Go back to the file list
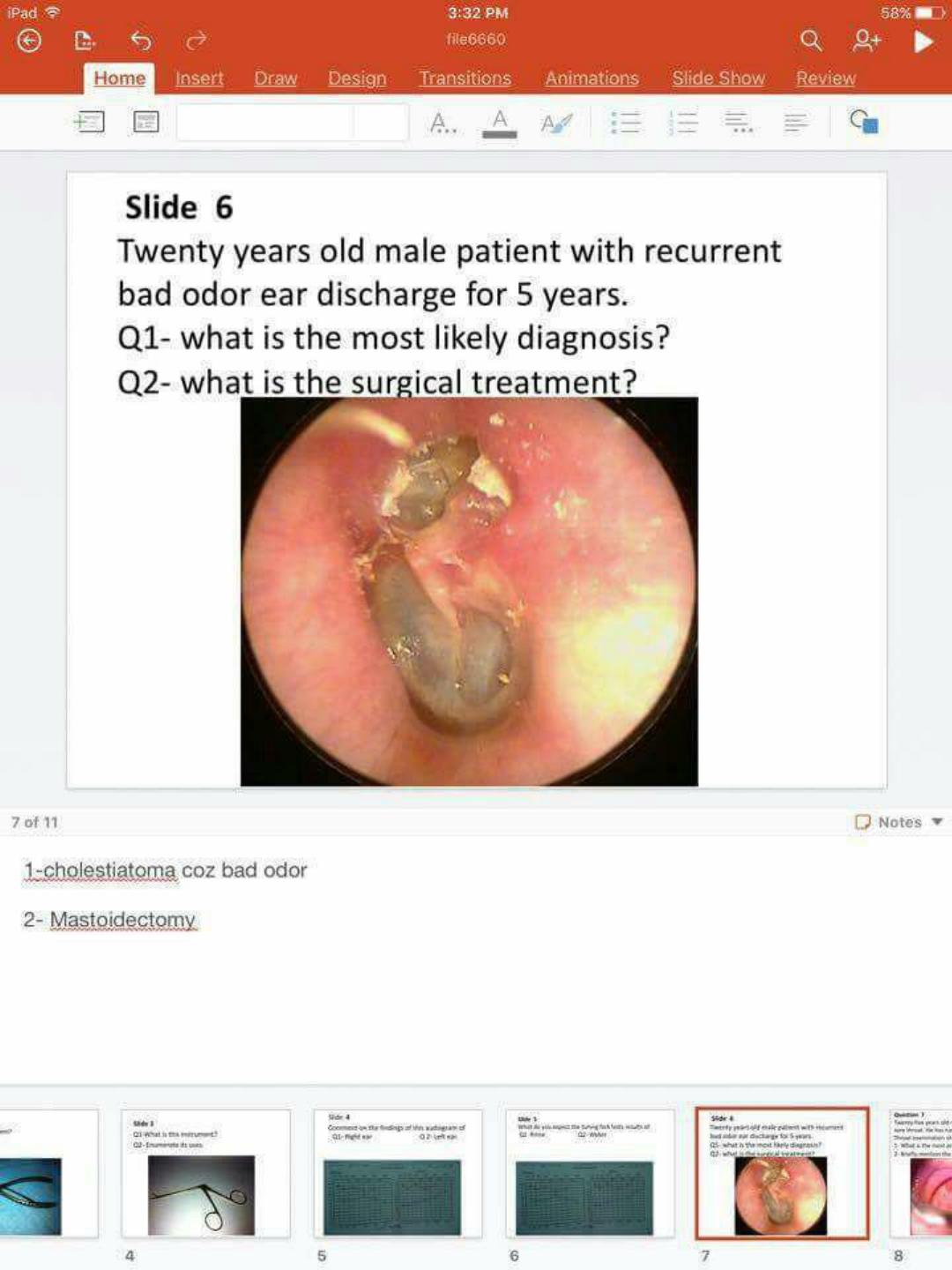Screen dimensions: 952x1270 tap(29, 41)
